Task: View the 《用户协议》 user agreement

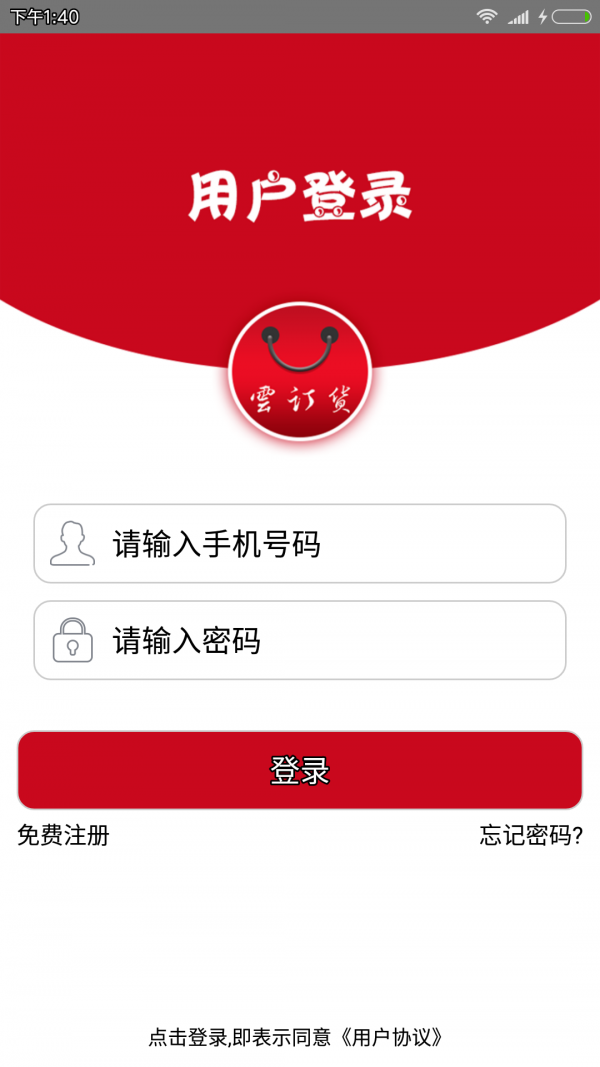Action: point(390,1037)
